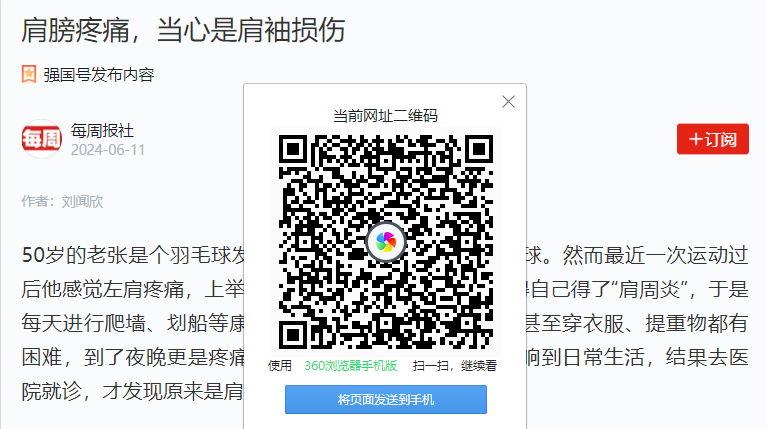Open the 每周报社 publisher profile
Image resolution: width=767 pixels, height=429 pixels.
pos(102,131)
